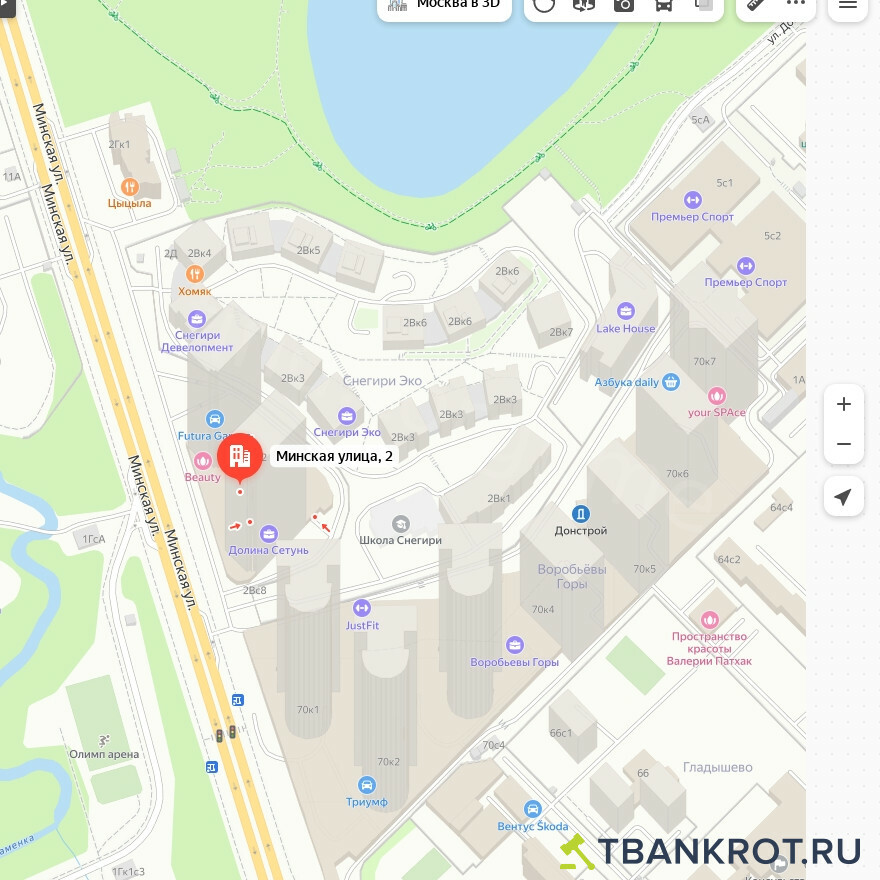
Task: Tap the red Минская улица, 2 pin
Action: coord(240,457)
